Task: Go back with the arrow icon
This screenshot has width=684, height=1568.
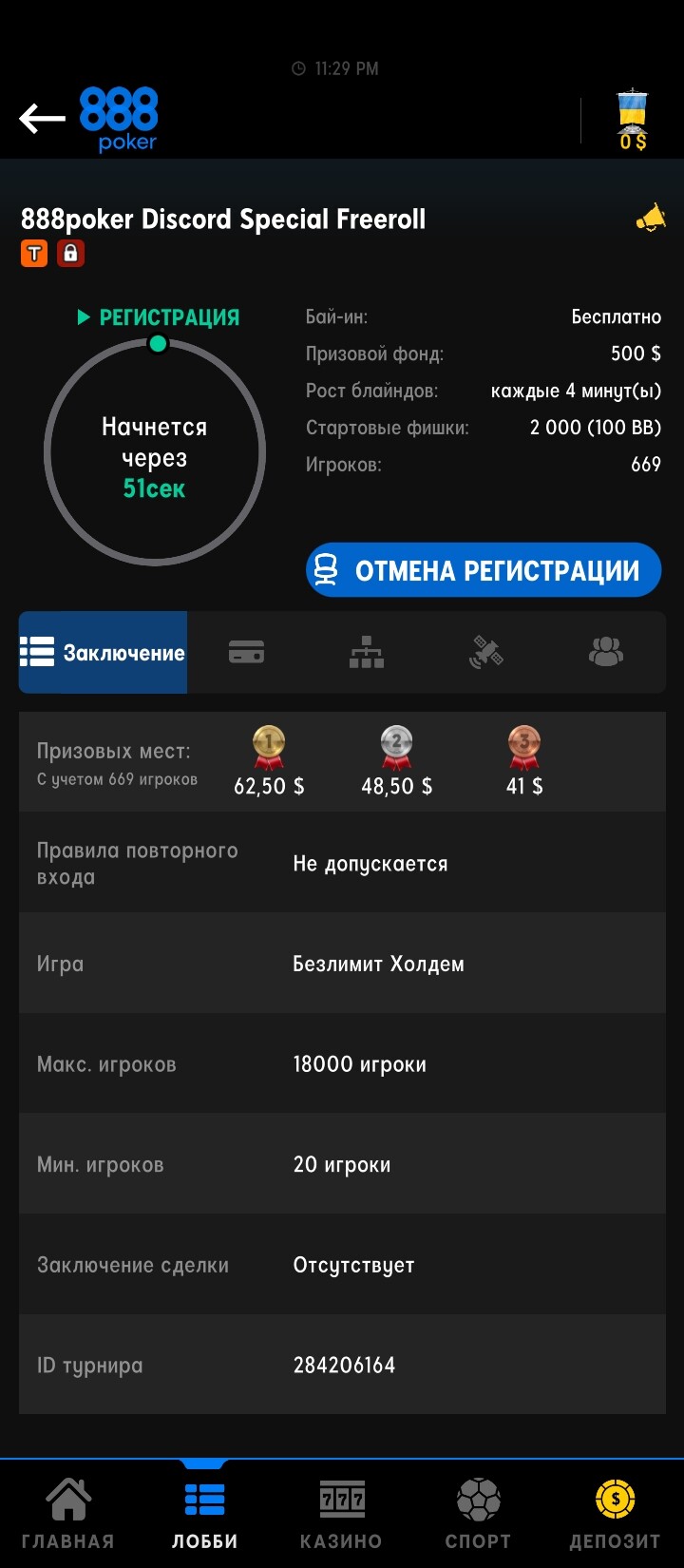Action: coord(42,119)
